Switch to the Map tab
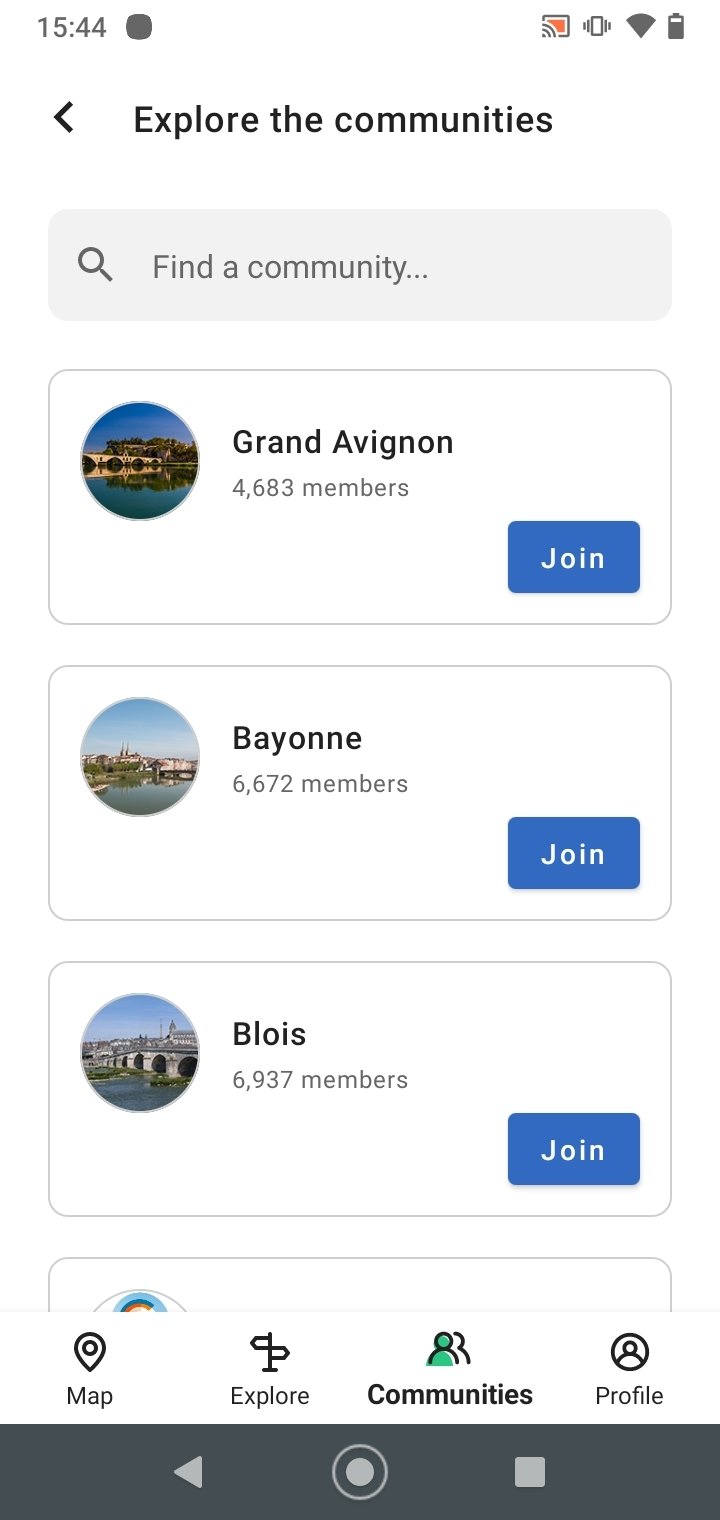720x1520 pixels. point(90,1369)
